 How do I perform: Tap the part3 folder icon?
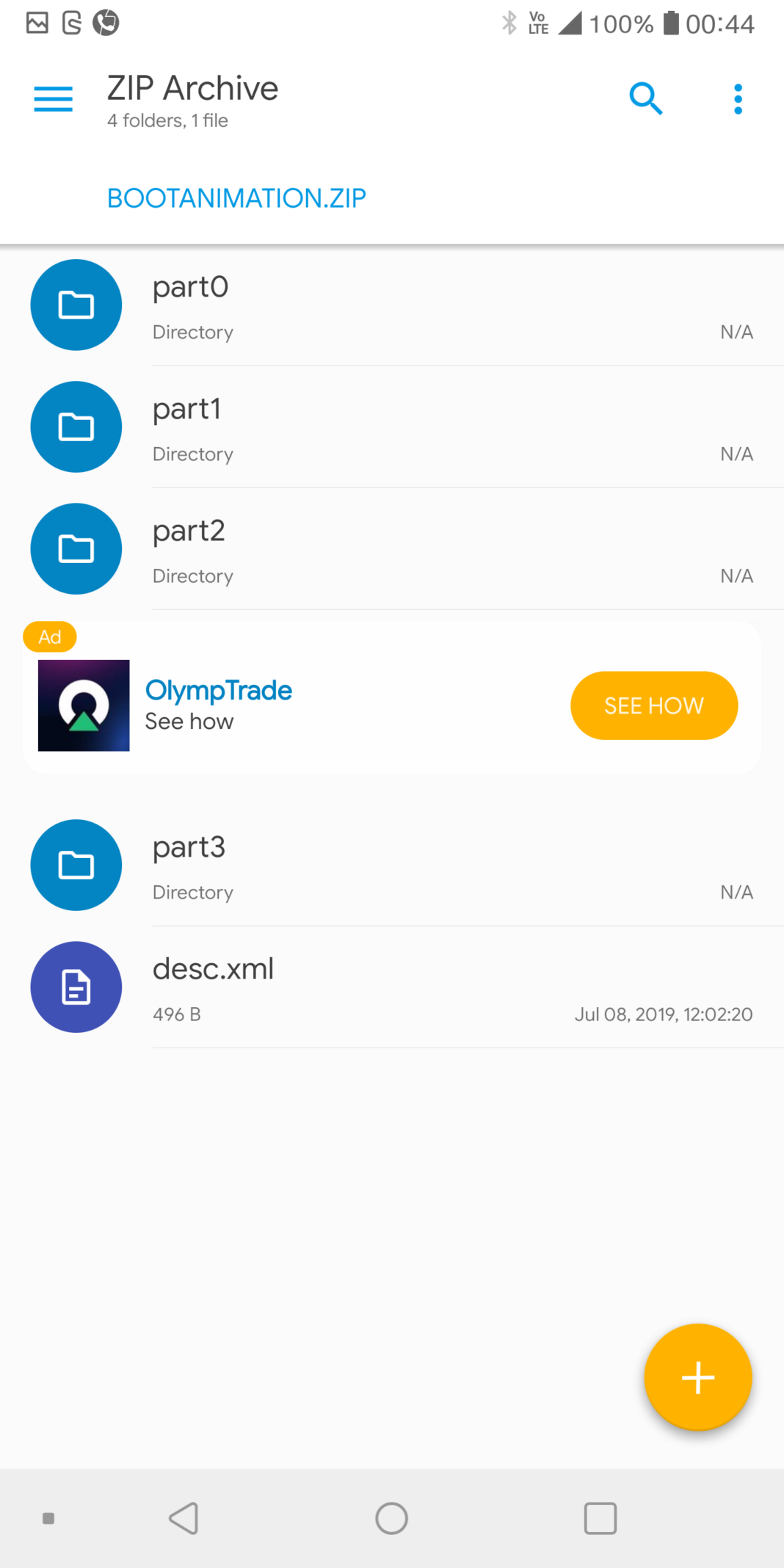click(x=76, y=865)
